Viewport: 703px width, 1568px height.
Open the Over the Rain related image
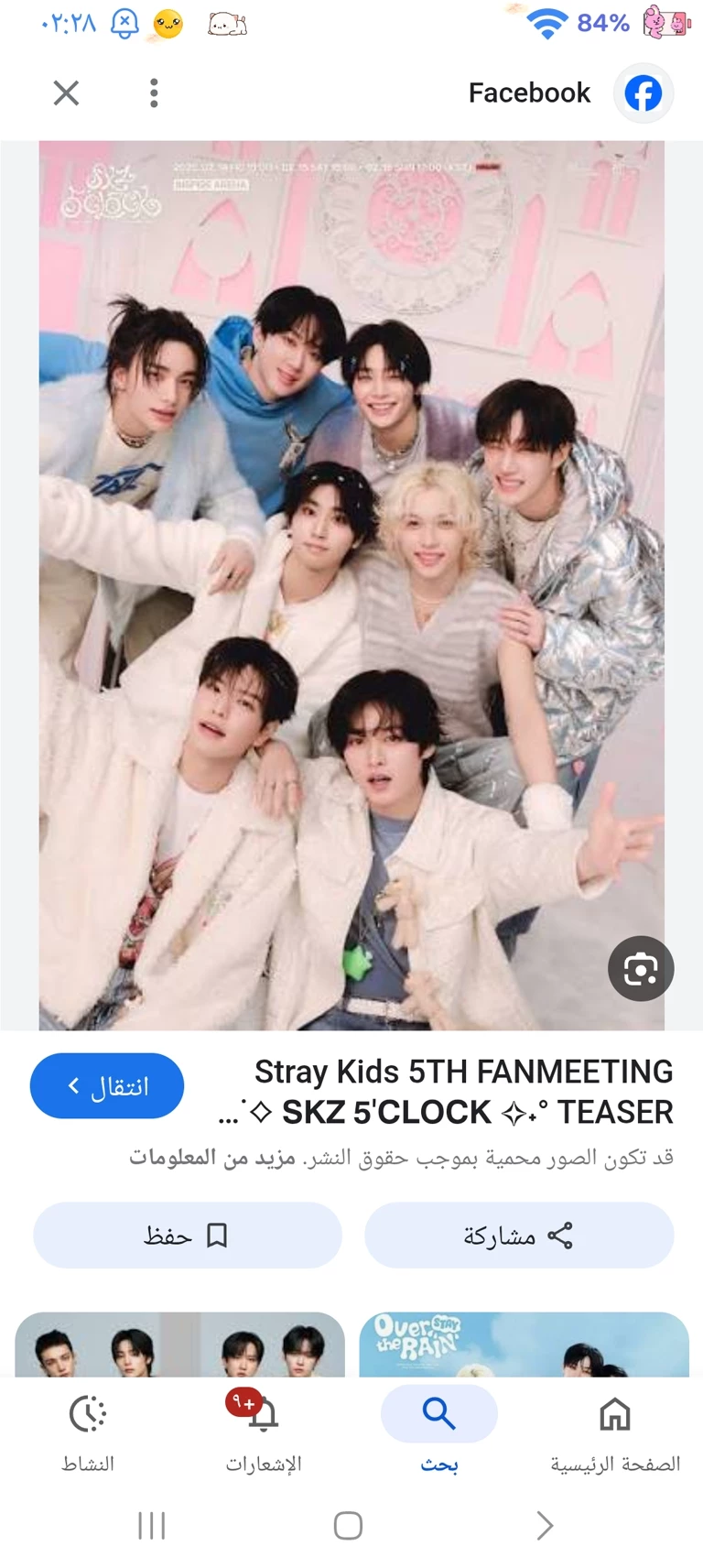pyautogui.click(x=524, y=1344)
